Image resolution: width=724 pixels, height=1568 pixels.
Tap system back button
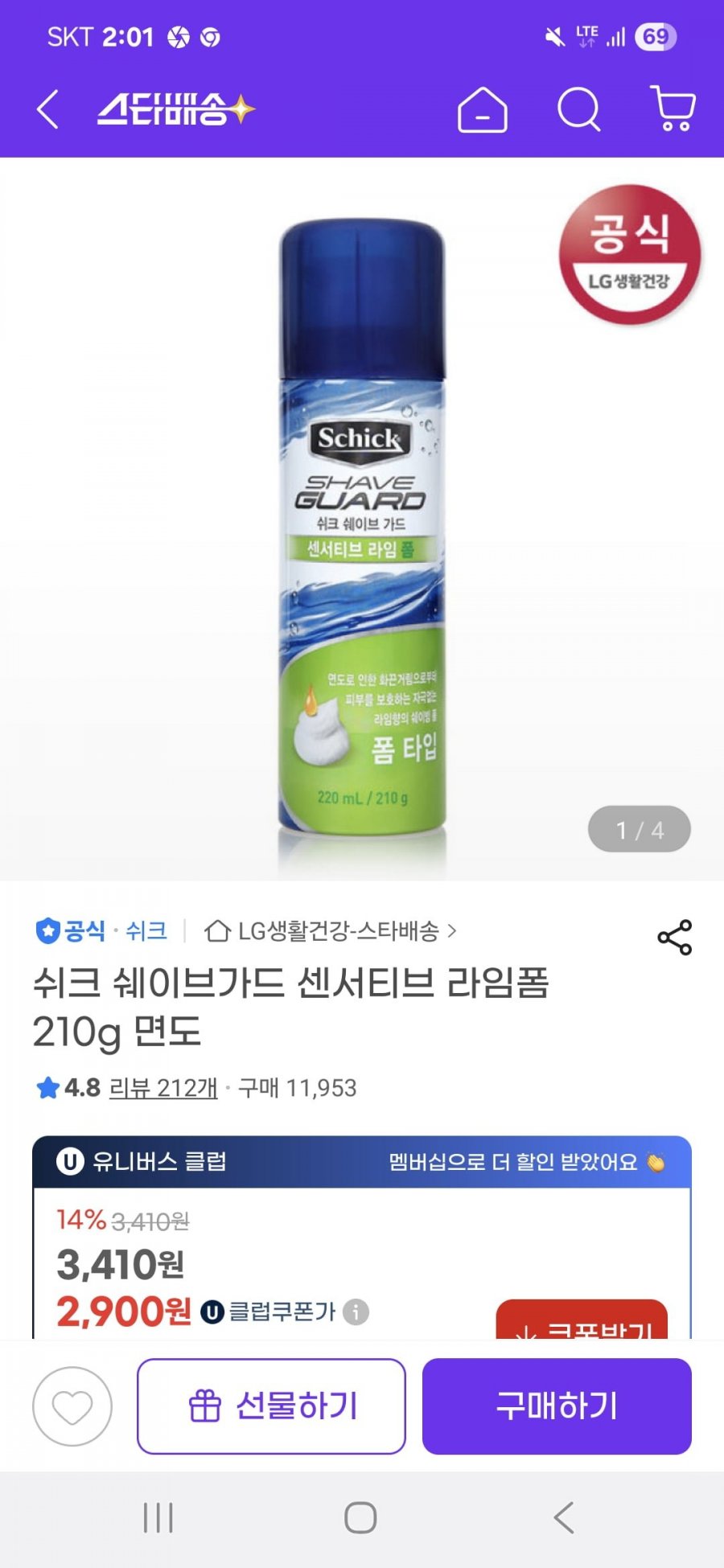(x=564, y=1518)
